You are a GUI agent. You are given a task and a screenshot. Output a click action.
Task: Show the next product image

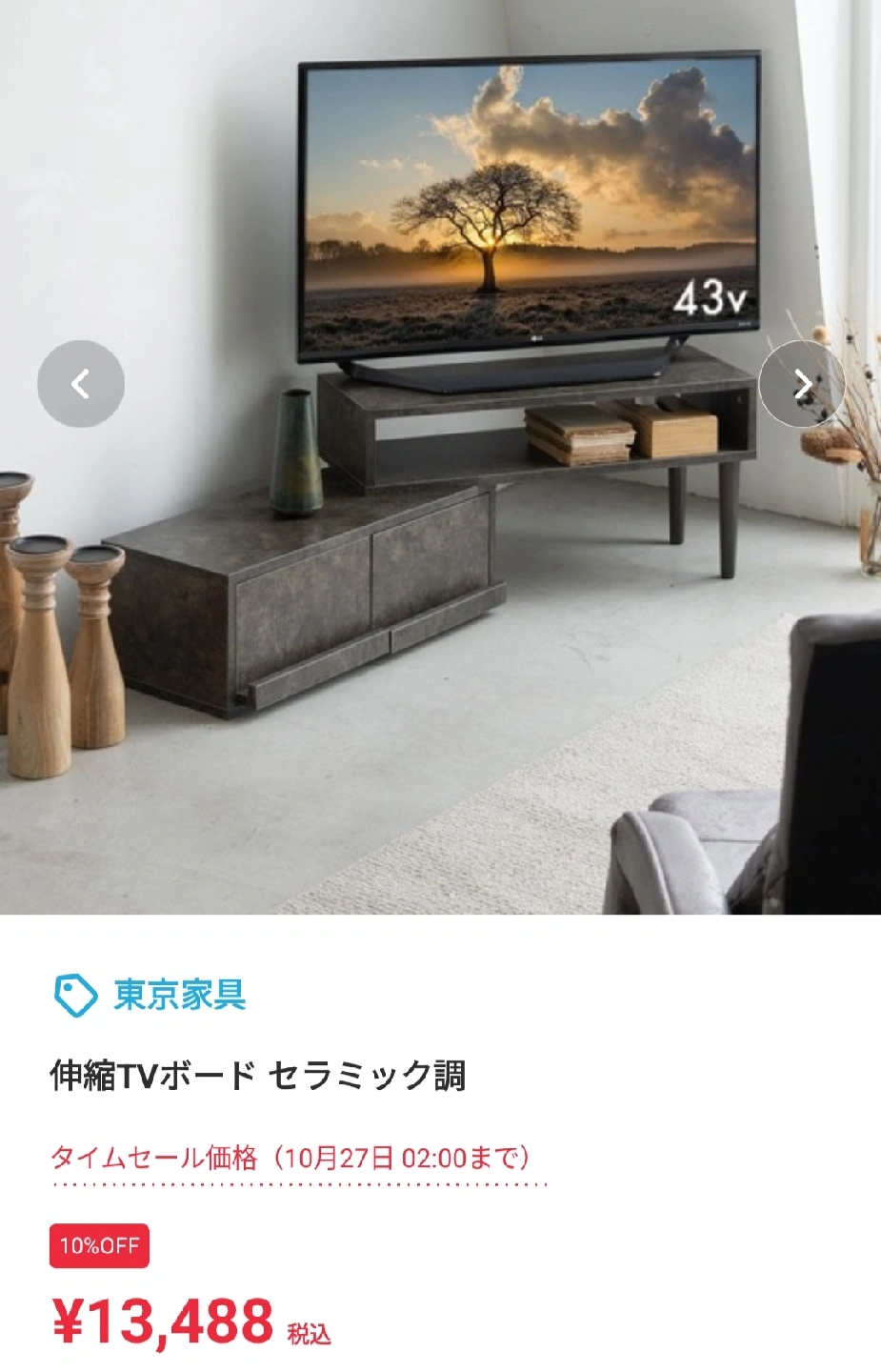(x=802, y=384)
